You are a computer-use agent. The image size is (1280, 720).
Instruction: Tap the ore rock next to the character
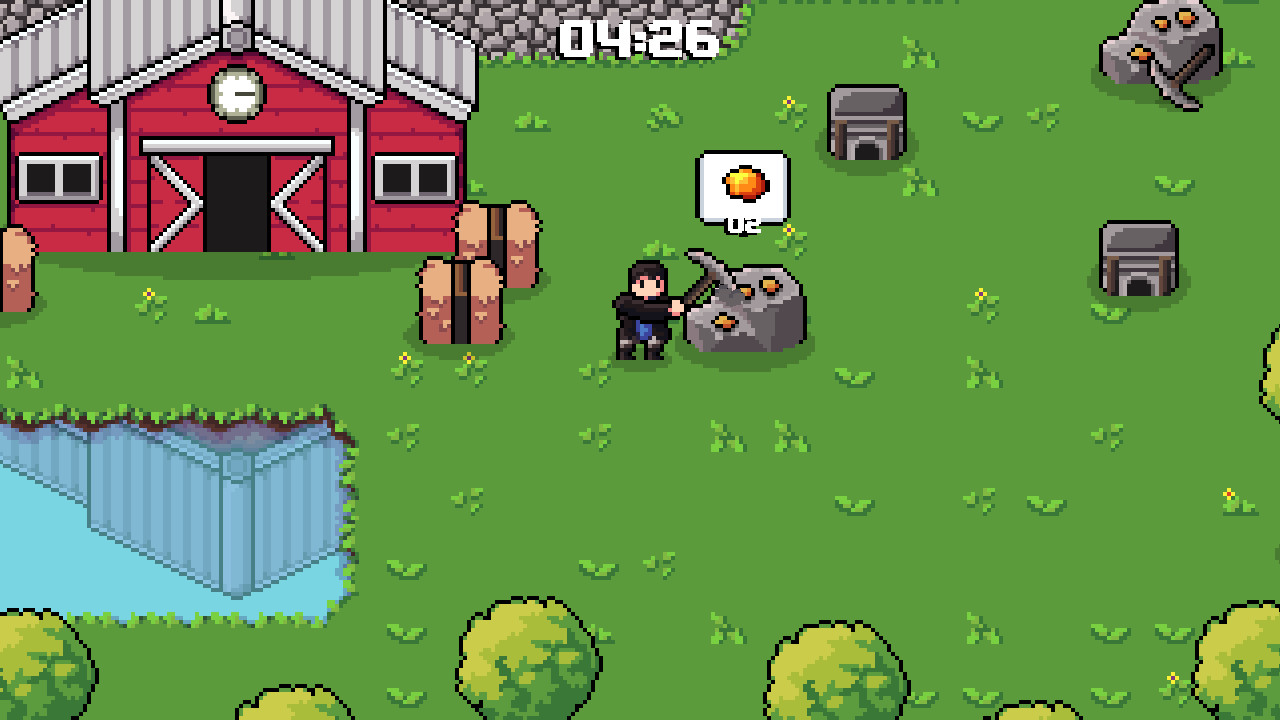[x=748, y=312]
